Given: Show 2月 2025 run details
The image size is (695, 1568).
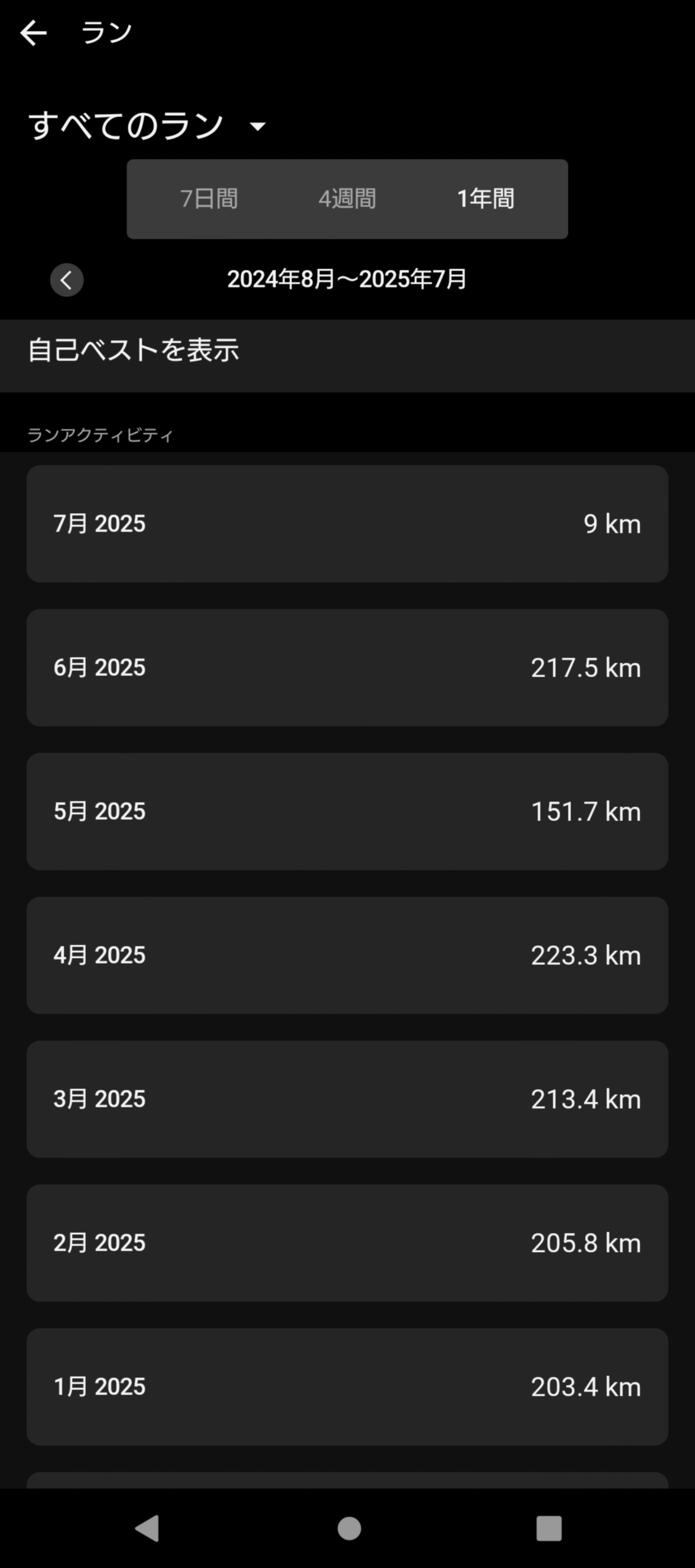Looking at the screenshot, I should pyautogui.click(x=347, y=1243).
